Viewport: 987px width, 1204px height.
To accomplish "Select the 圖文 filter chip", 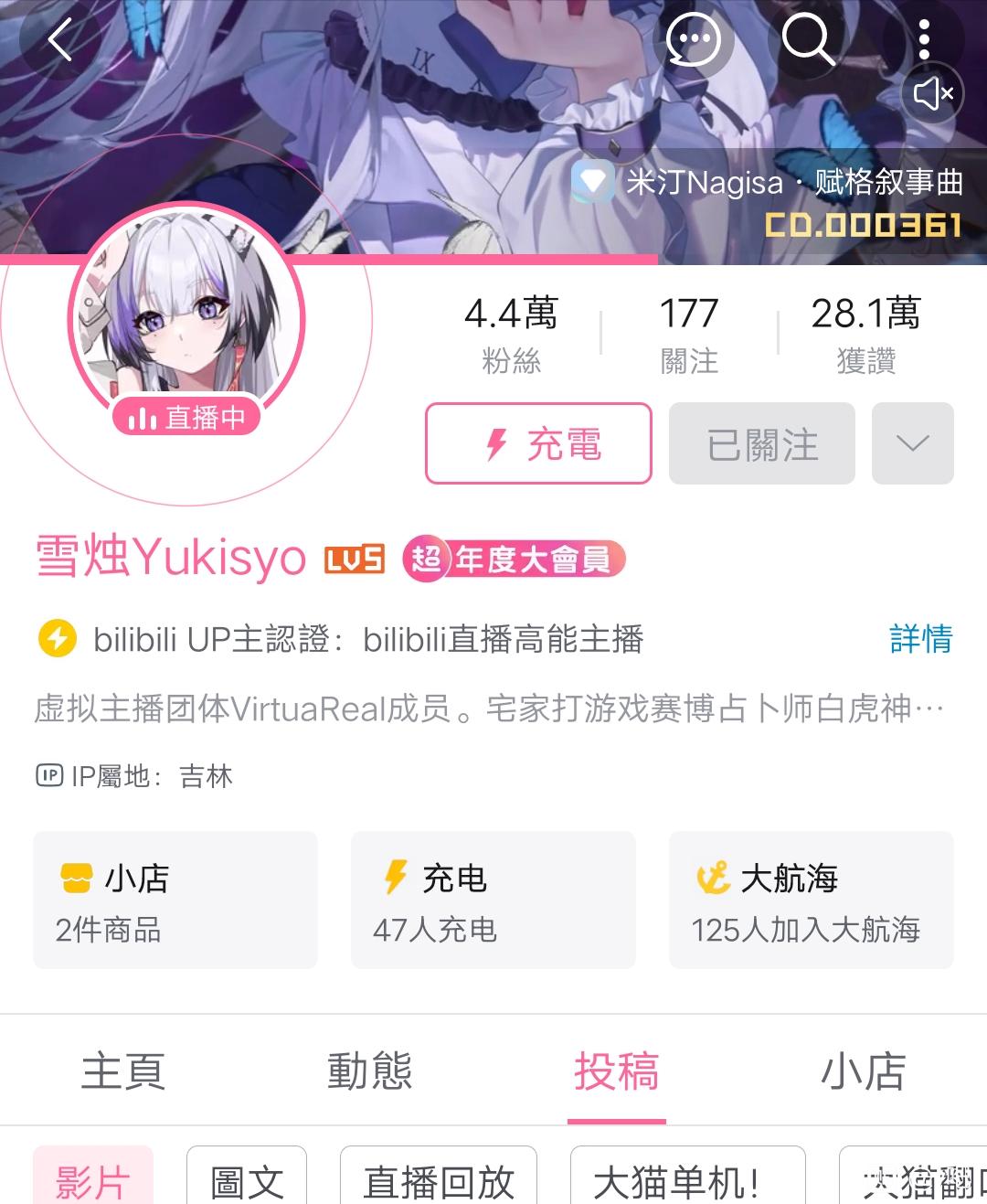I will click(x=247, y=1181).
